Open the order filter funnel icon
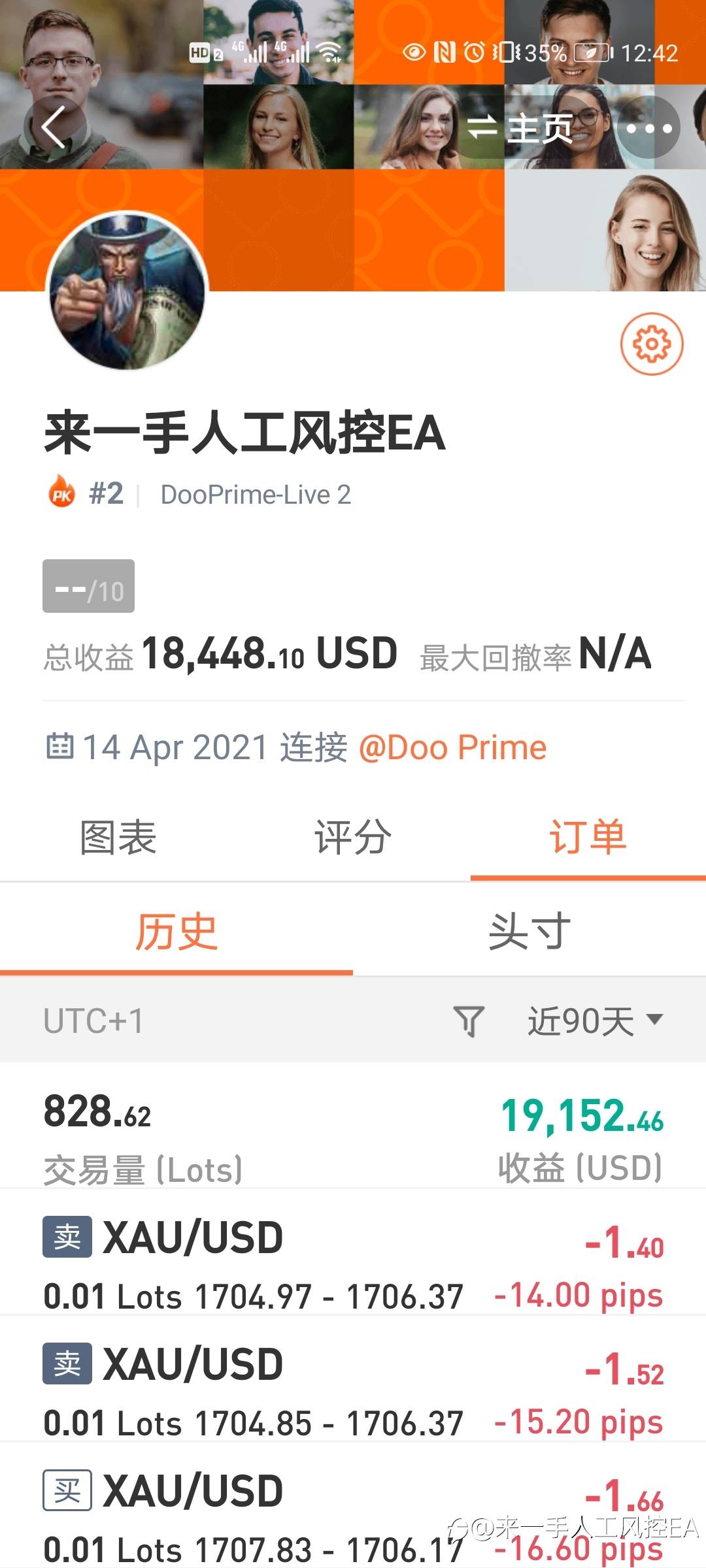Screen dimensions: 706x1568 tap(469, 1021)
